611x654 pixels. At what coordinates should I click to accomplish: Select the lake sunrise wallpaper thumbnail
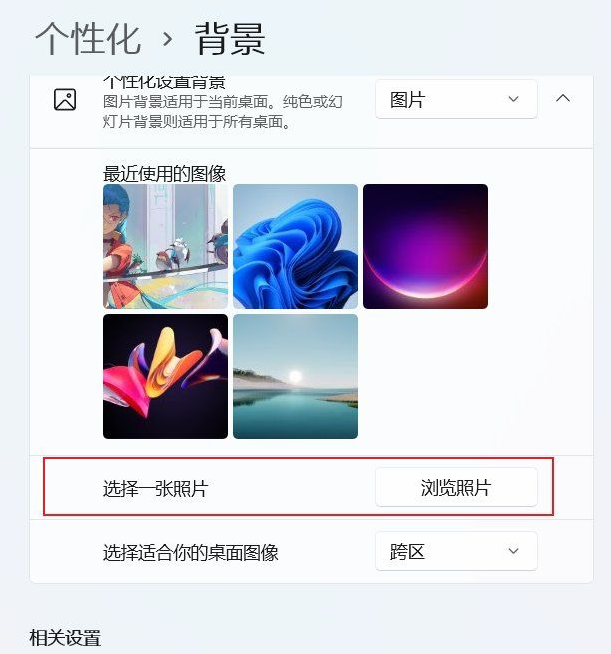click(295, 376)
